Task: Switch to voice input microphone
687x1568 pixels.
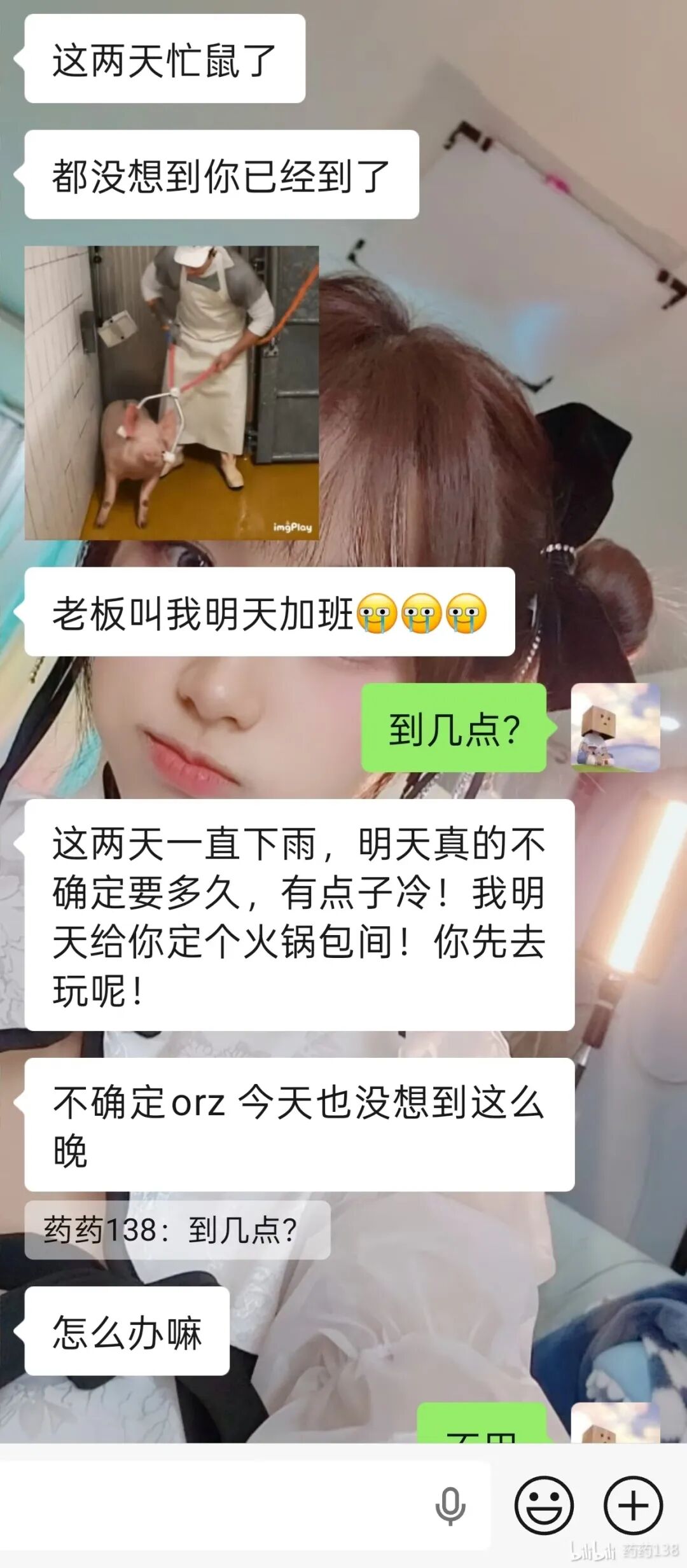Action: (450, 1506)
